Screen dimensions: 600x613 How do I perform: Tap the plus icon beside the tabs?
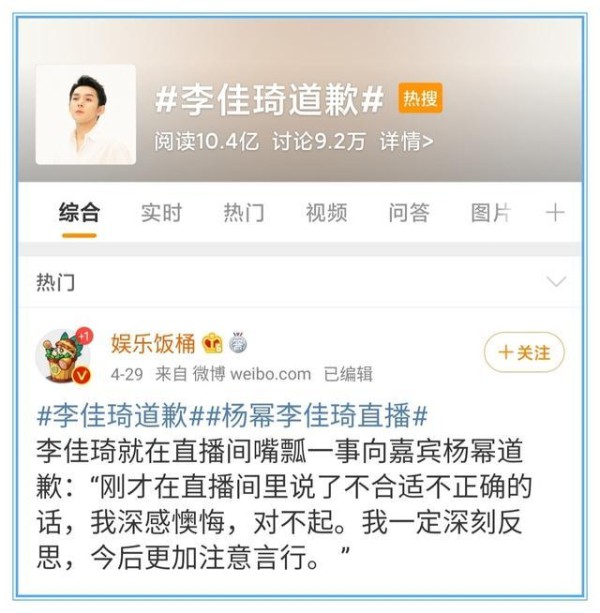(x=555, y=212)
